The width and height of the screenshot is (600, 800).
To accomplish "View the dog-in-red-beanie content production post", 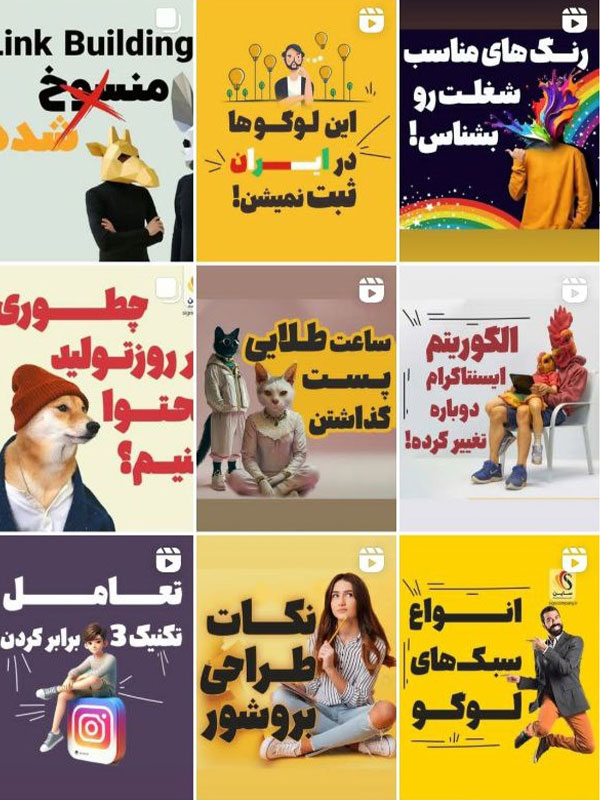I will [x=96, y=398].
